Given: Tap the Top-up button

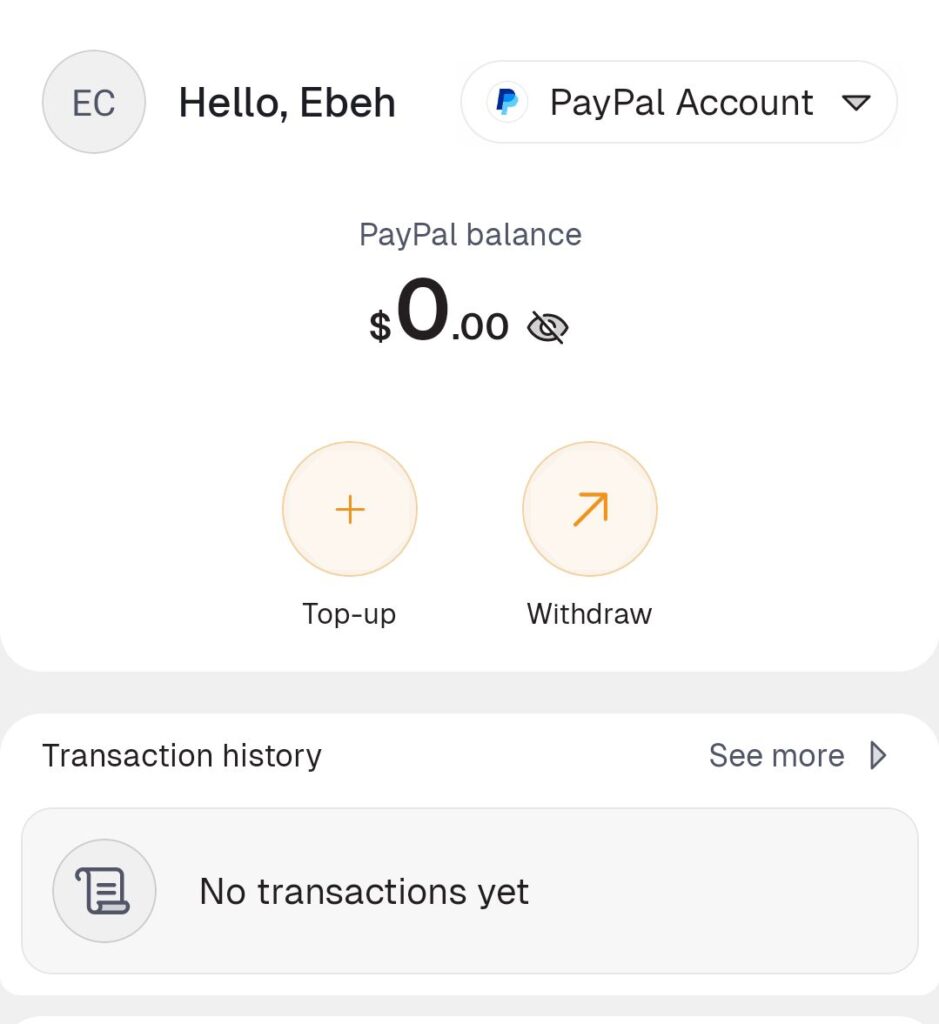Looking at the screenshot, I should point(349,510).
